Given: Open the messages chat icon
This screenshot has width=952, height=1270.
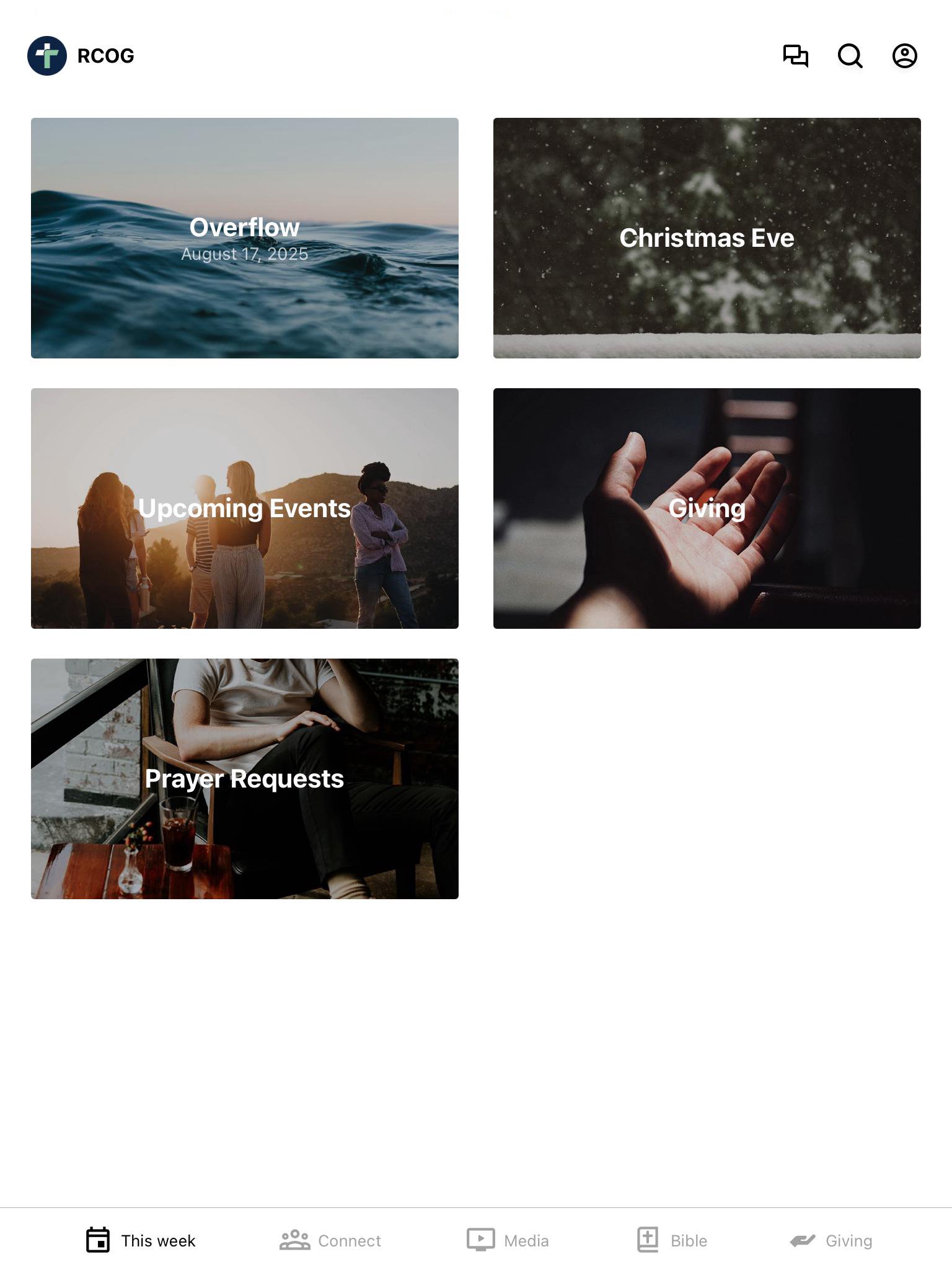Looking at the screenshot, I should (796, 56).
